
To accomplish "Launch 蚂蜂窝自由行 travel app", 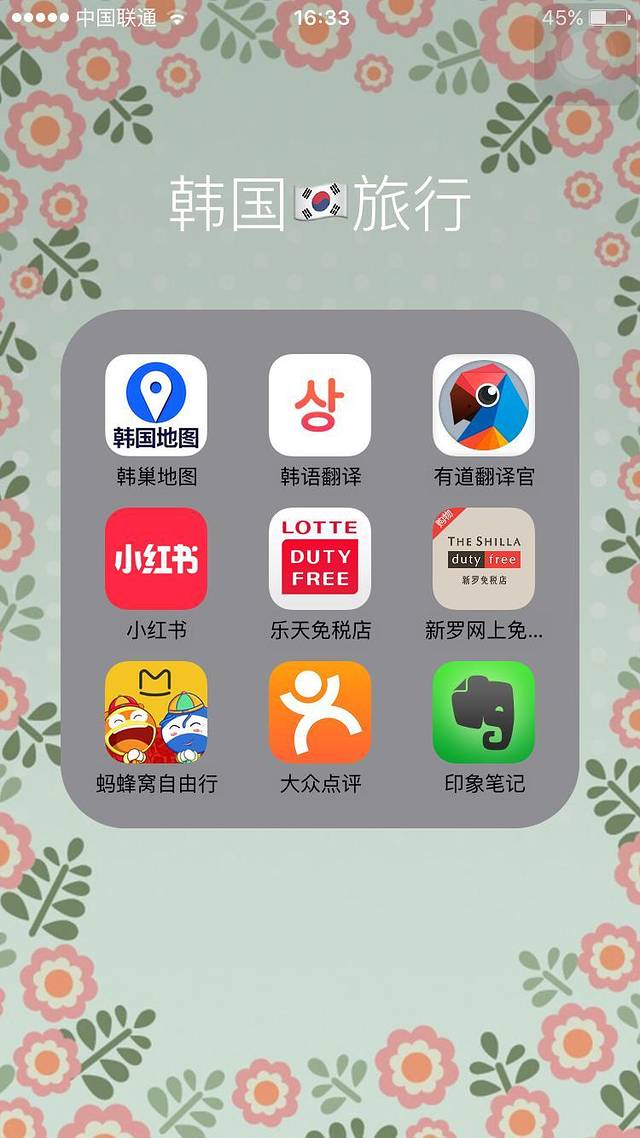I will point(156,712).
